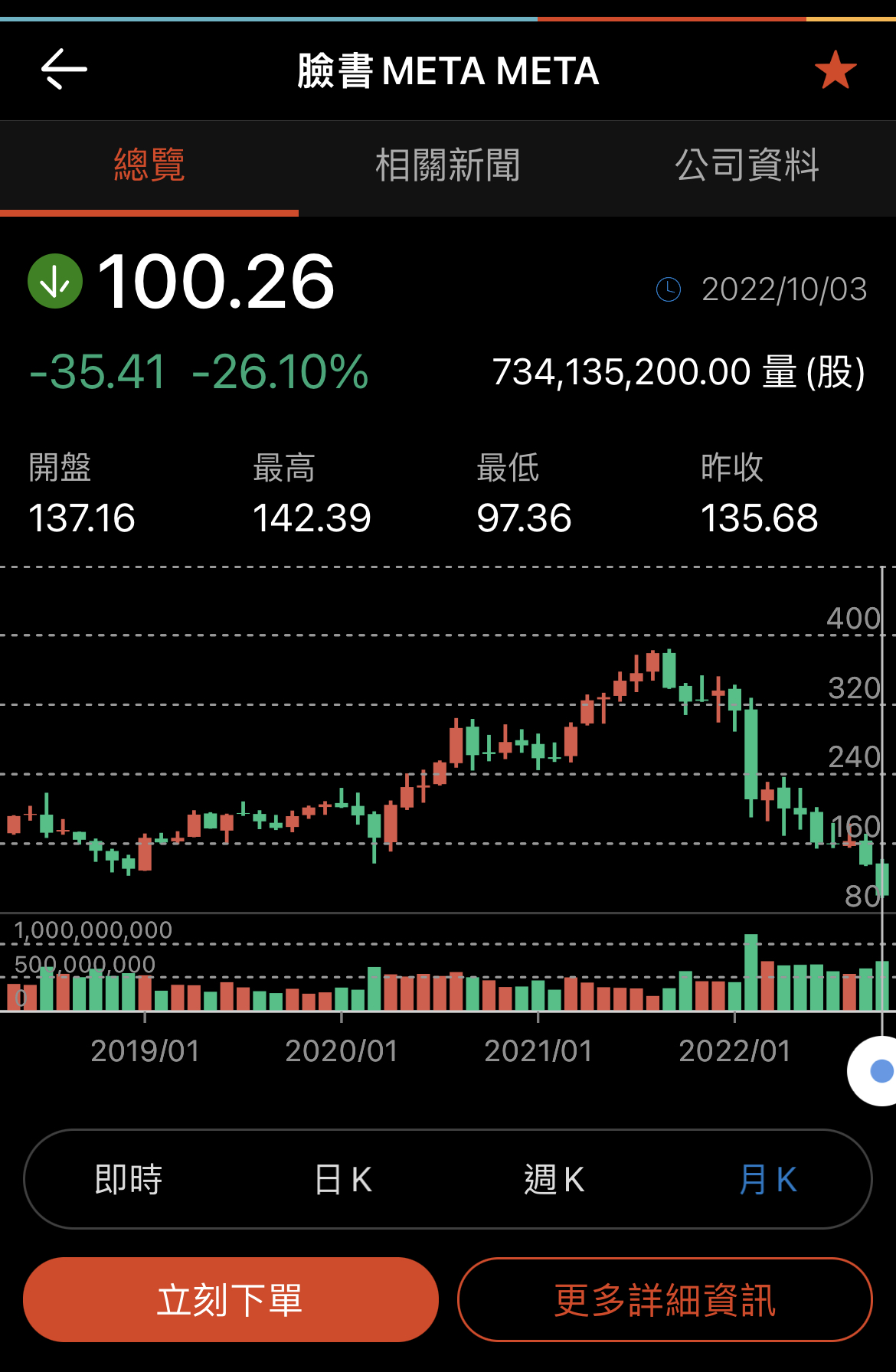Toggle the favorite star for META
The height and width of the screenshot is (1372, 896).
[836, 70]
